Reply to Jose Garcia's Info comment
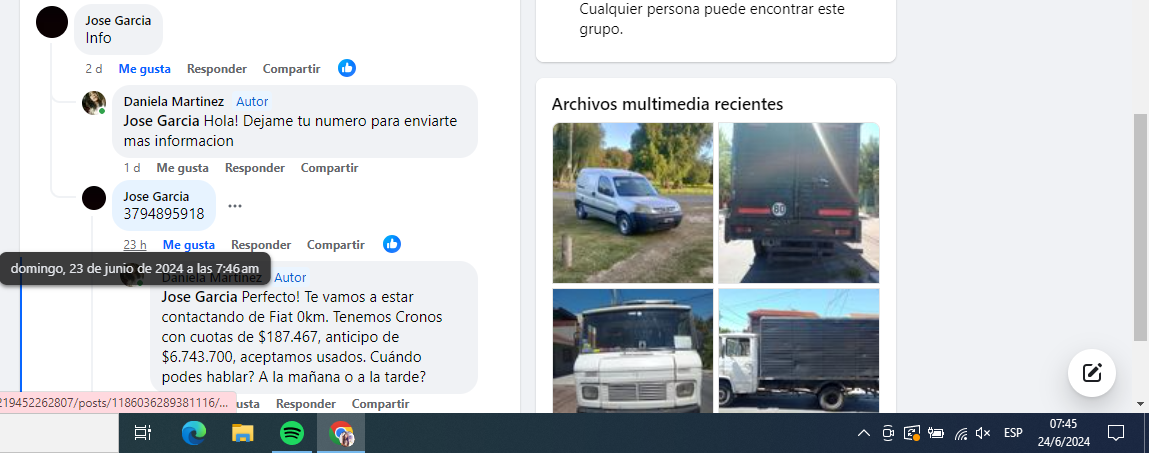This screenshot has height=453, width=1149. click(x=216, y=69)
